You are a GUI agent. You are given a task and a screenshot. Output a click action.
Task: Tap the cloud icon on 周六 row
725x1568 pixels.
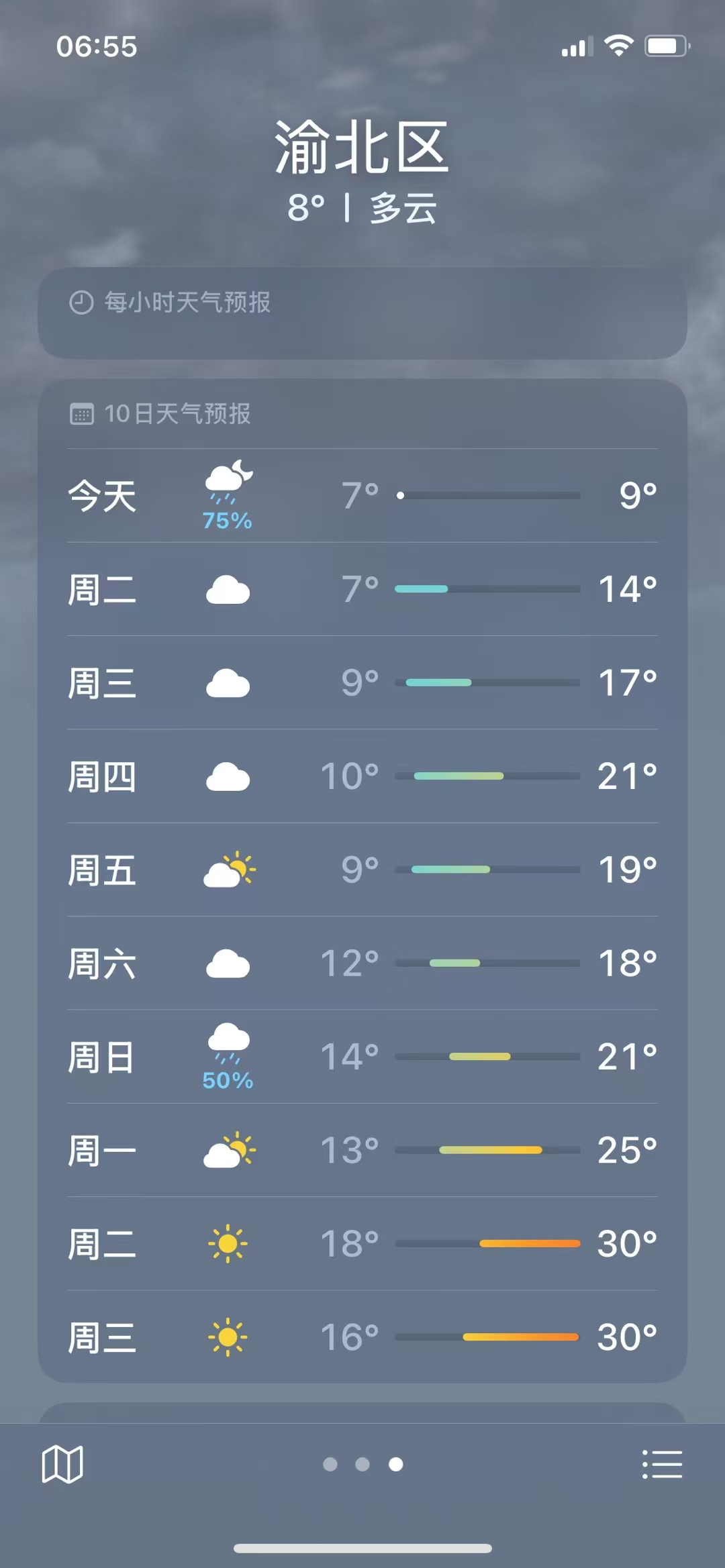(228, 964)
